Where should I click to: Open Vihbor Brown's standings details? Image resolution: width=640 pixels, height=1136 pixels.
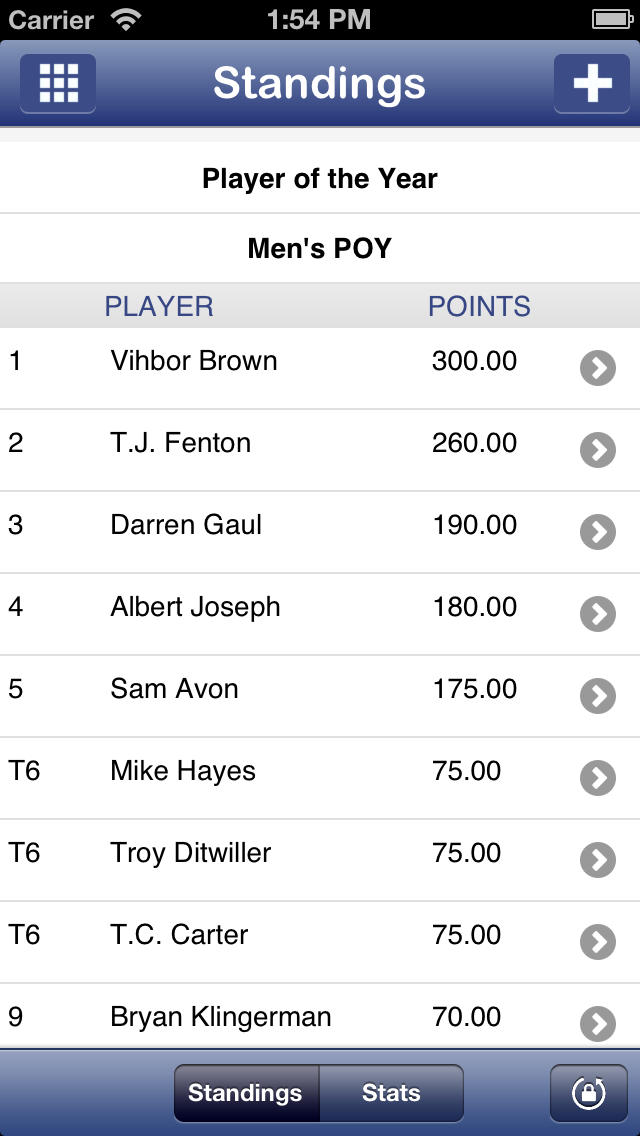pyautogui.click(x=320, y=368)
